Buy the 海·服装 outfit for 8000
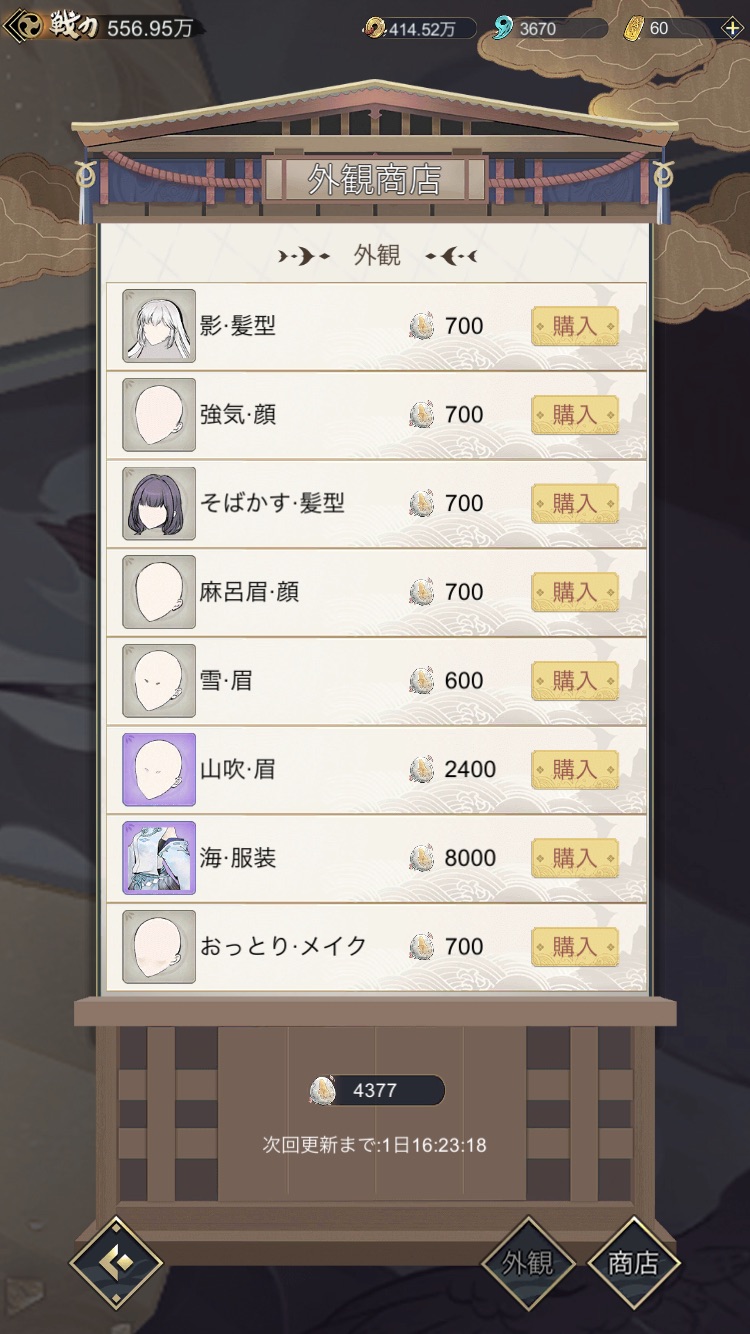 pos(574,858)
